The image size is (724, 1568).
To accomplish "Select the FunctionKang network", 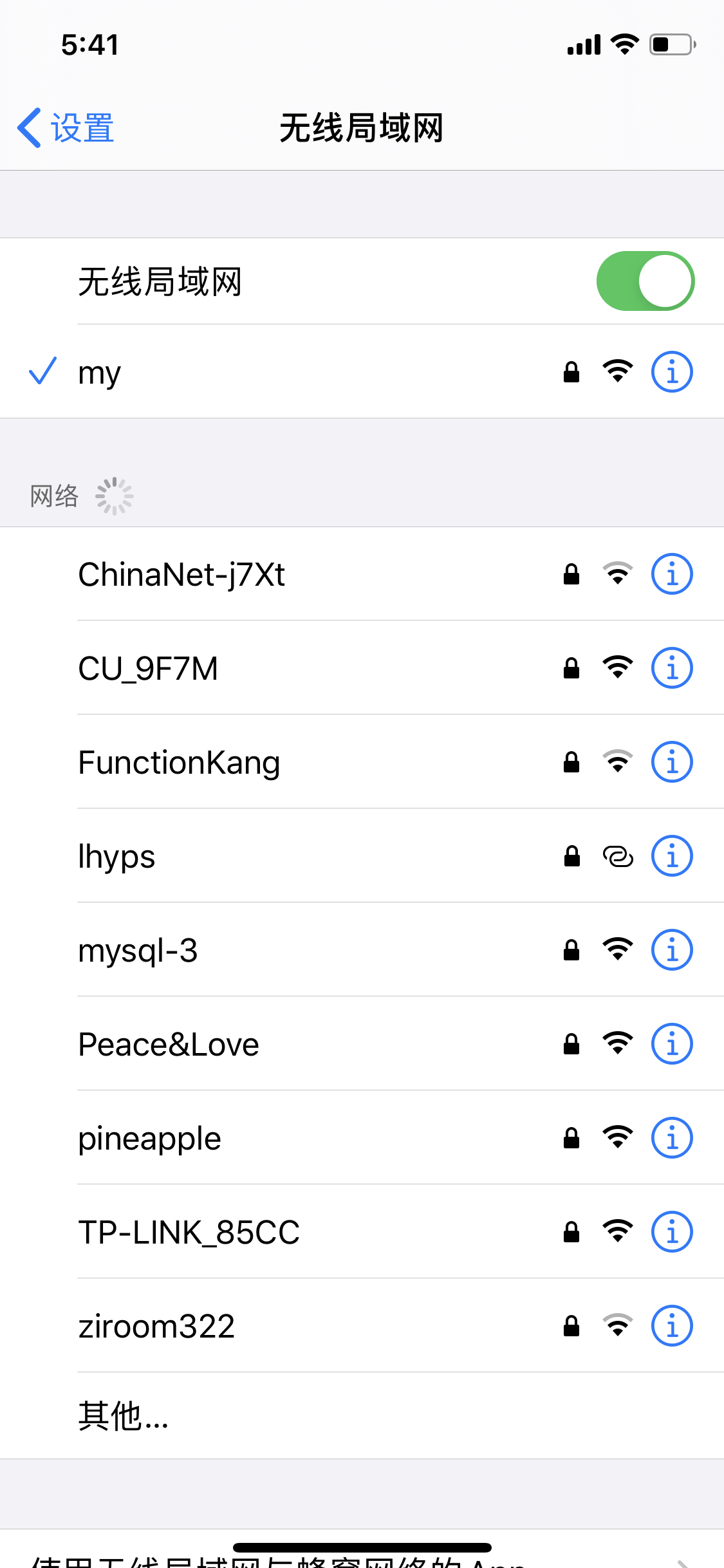I will [x=179, y=762].
